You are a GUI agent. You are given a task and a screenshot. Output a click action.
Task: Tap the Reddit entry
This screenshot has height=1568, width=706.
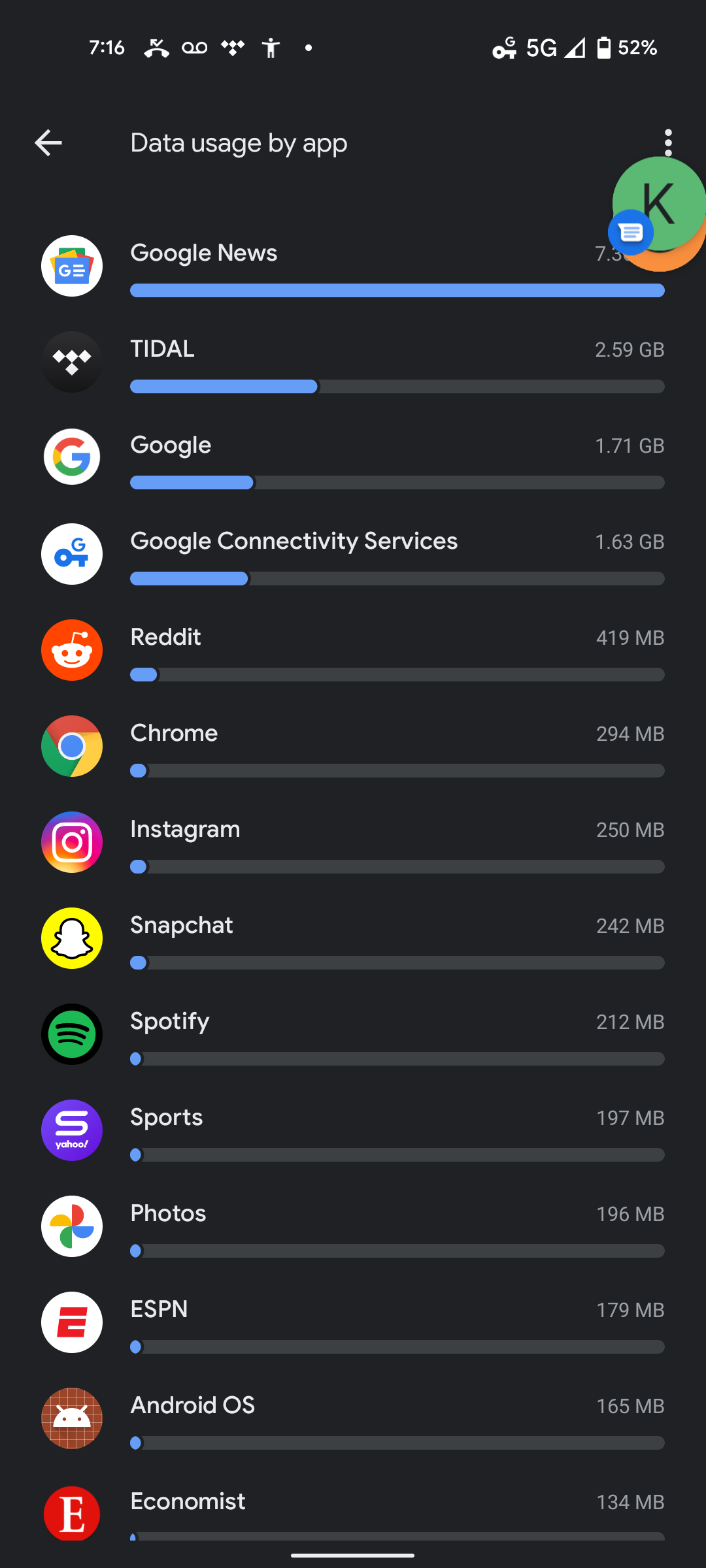tap(353, 650)
